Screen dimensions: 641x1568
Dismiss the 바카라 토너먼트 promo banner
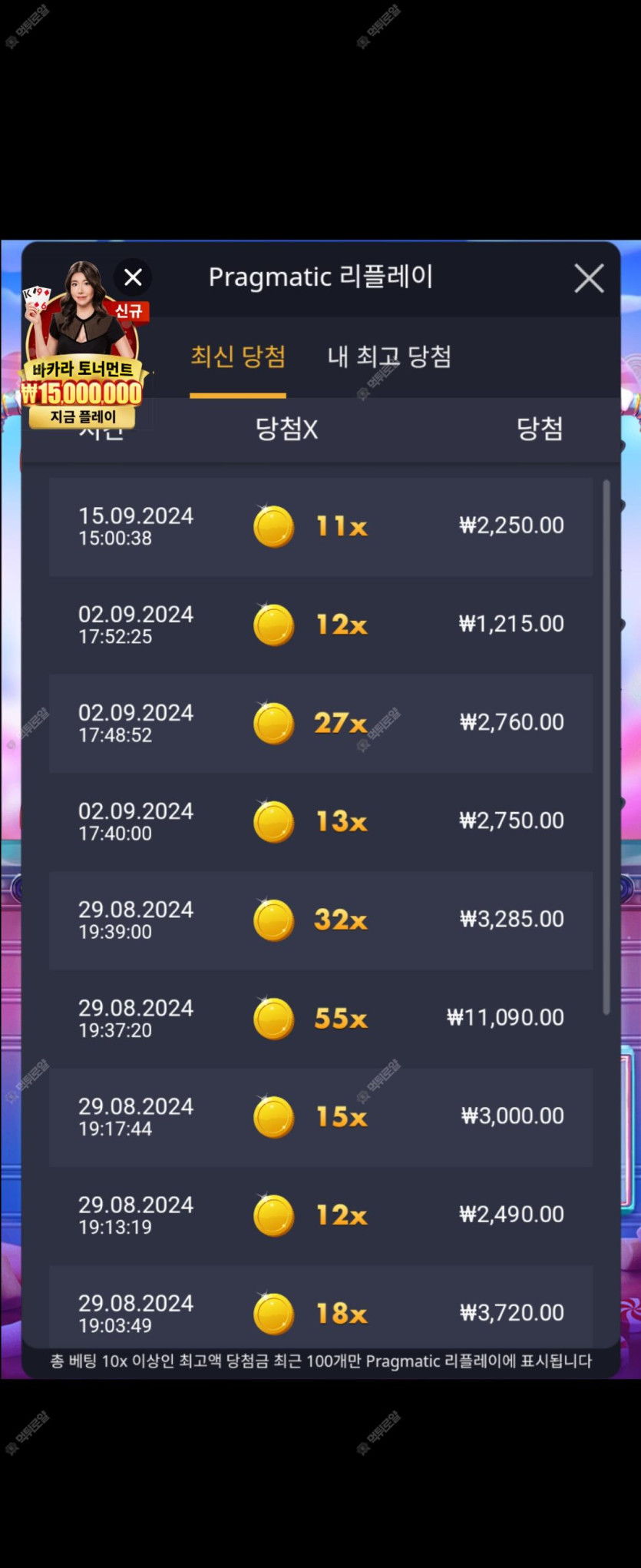133,277
